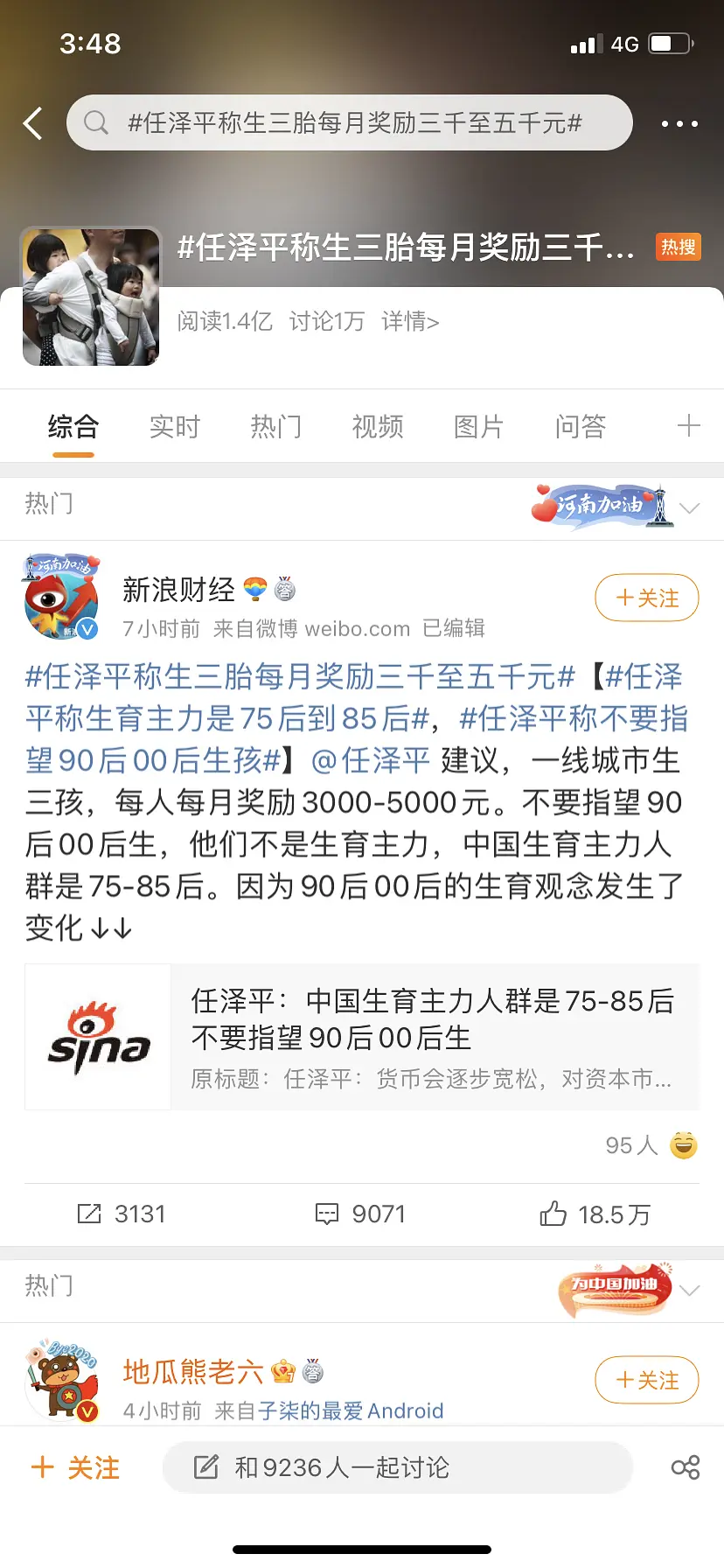
Task: Add more tabs with the plus icon
Action: click(x=688, y=426)
